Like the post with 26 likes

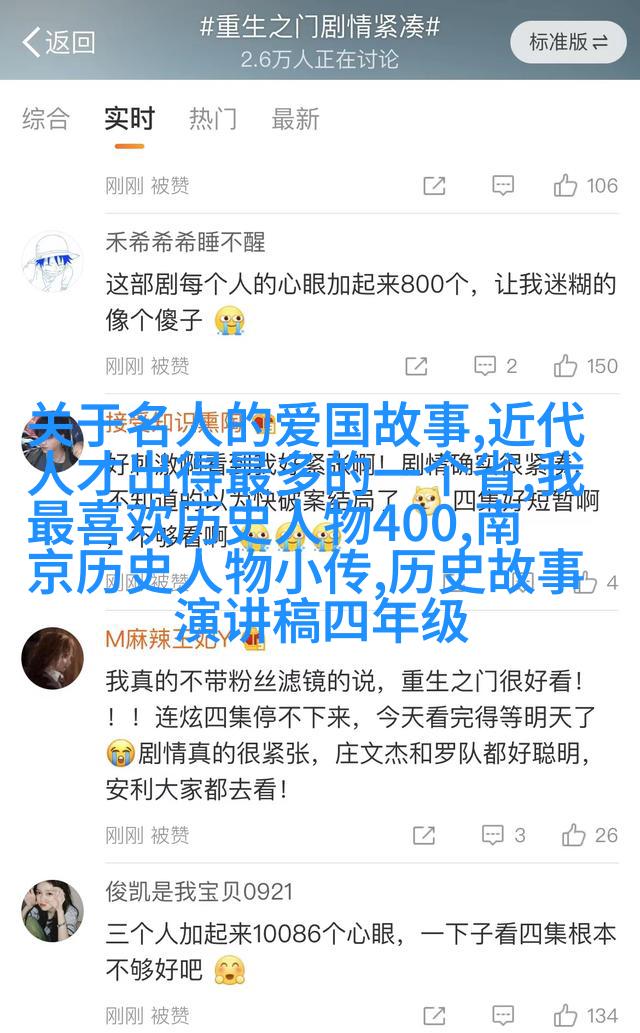tap(590, 835)
